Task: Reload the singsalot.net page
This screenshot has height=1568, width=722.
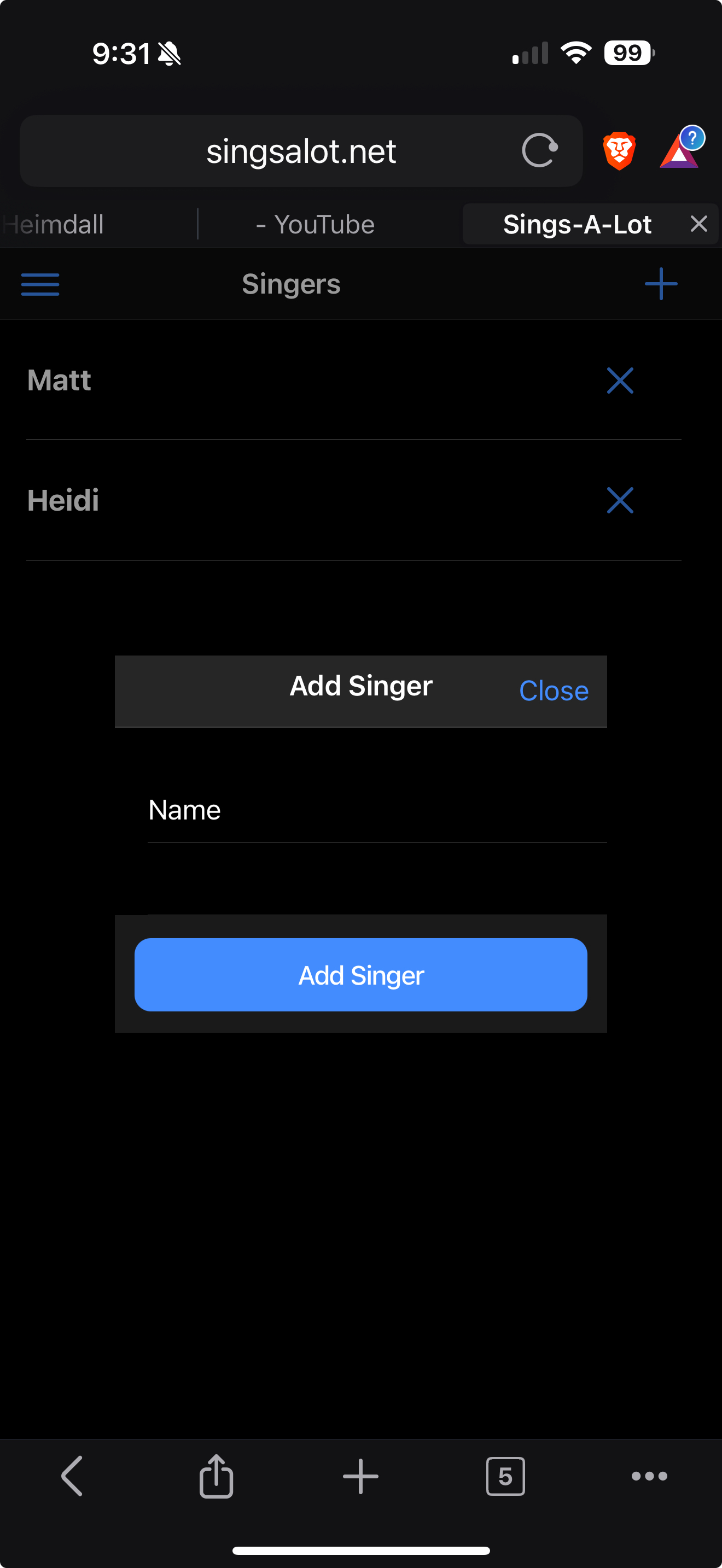Action: coord(539,150)
